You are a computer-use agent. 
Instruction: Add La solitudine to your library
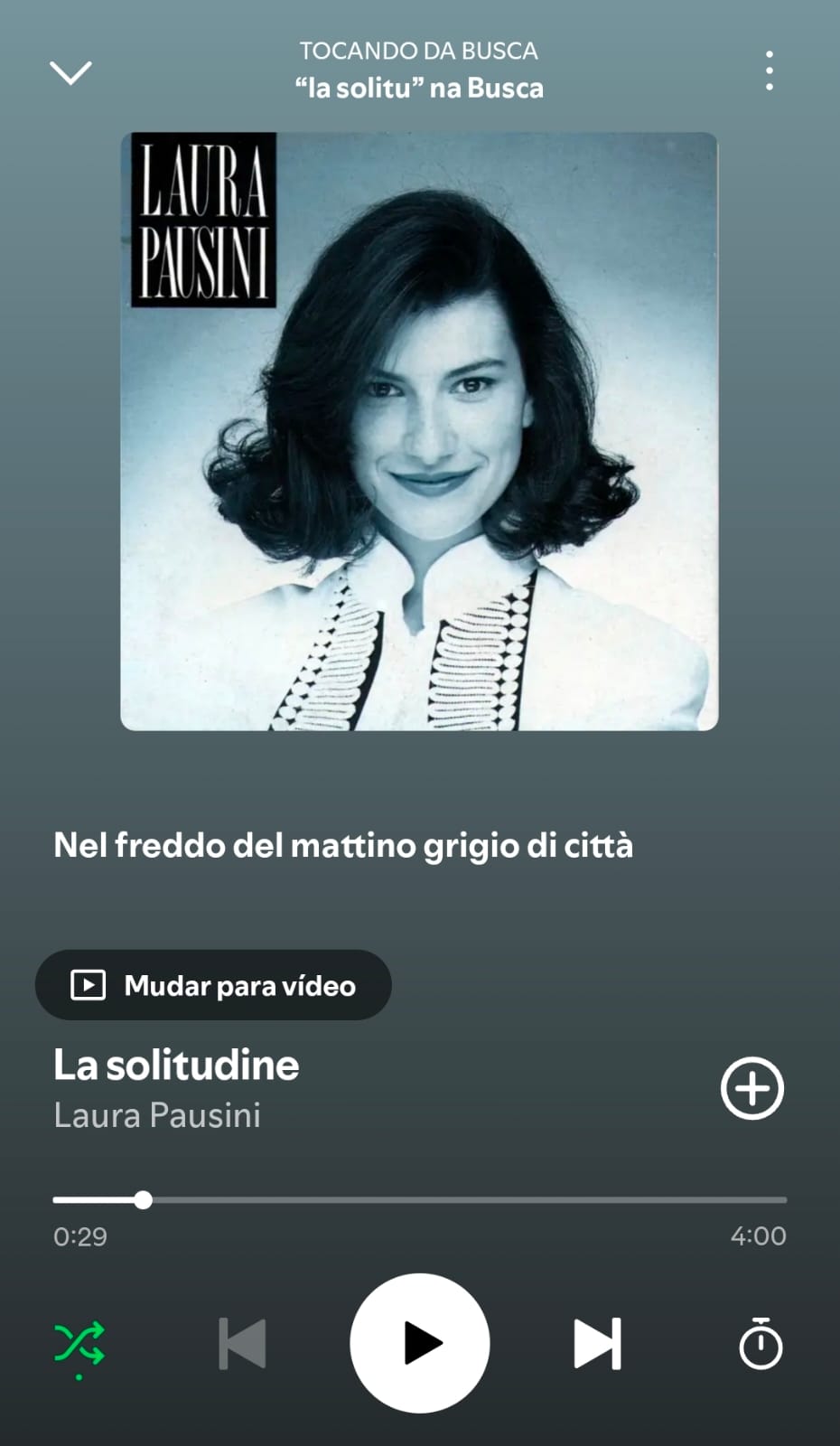pyautogui.click(x=751, y=1088)
